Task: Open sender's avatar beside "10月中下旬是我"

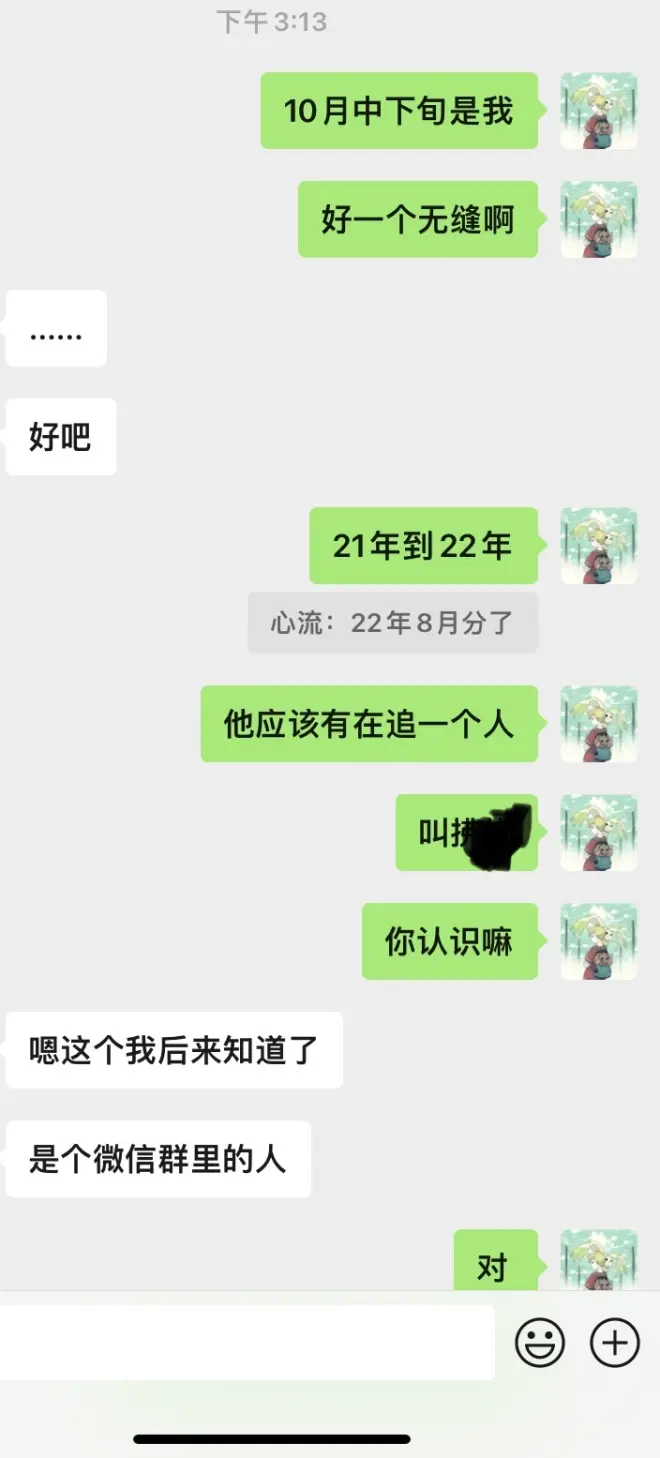Action: (599, 111)
